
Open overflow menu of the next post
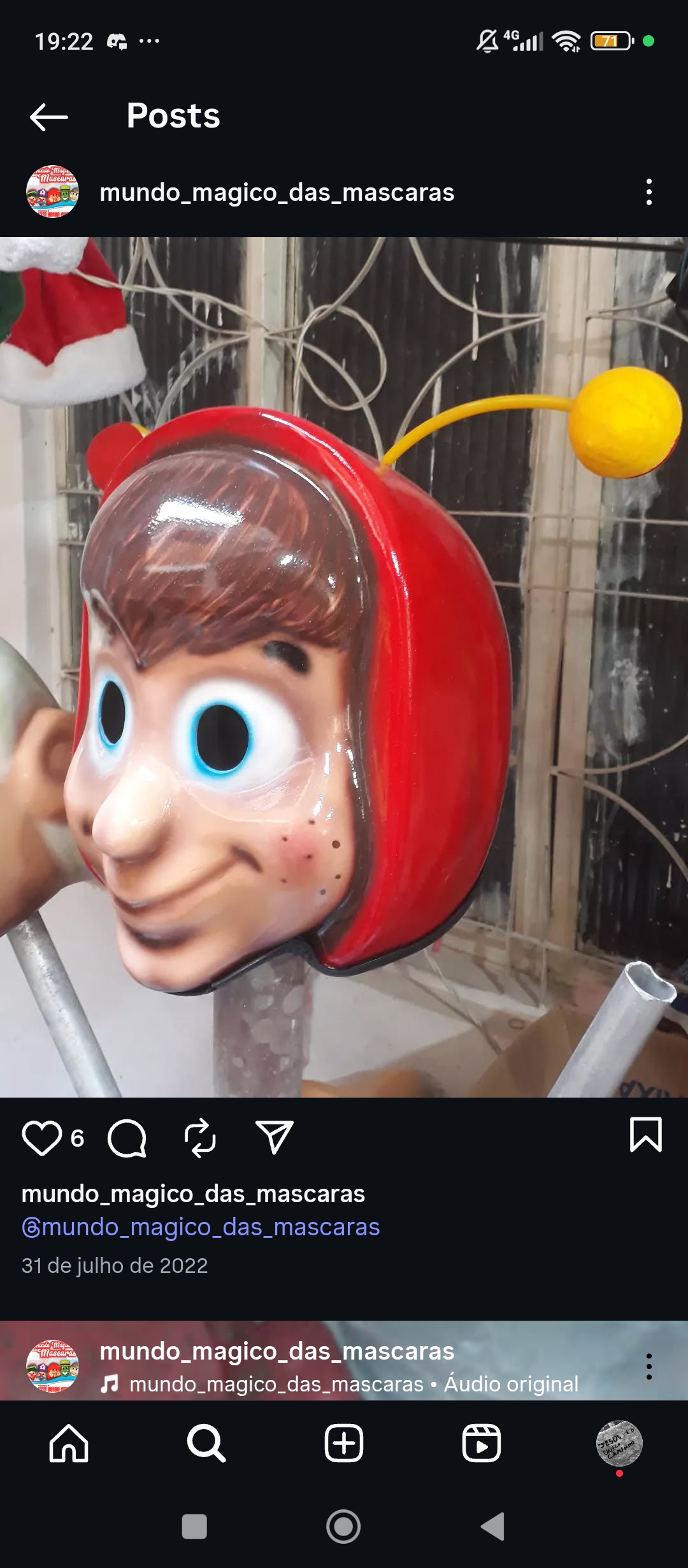(x=649, y=1367)
